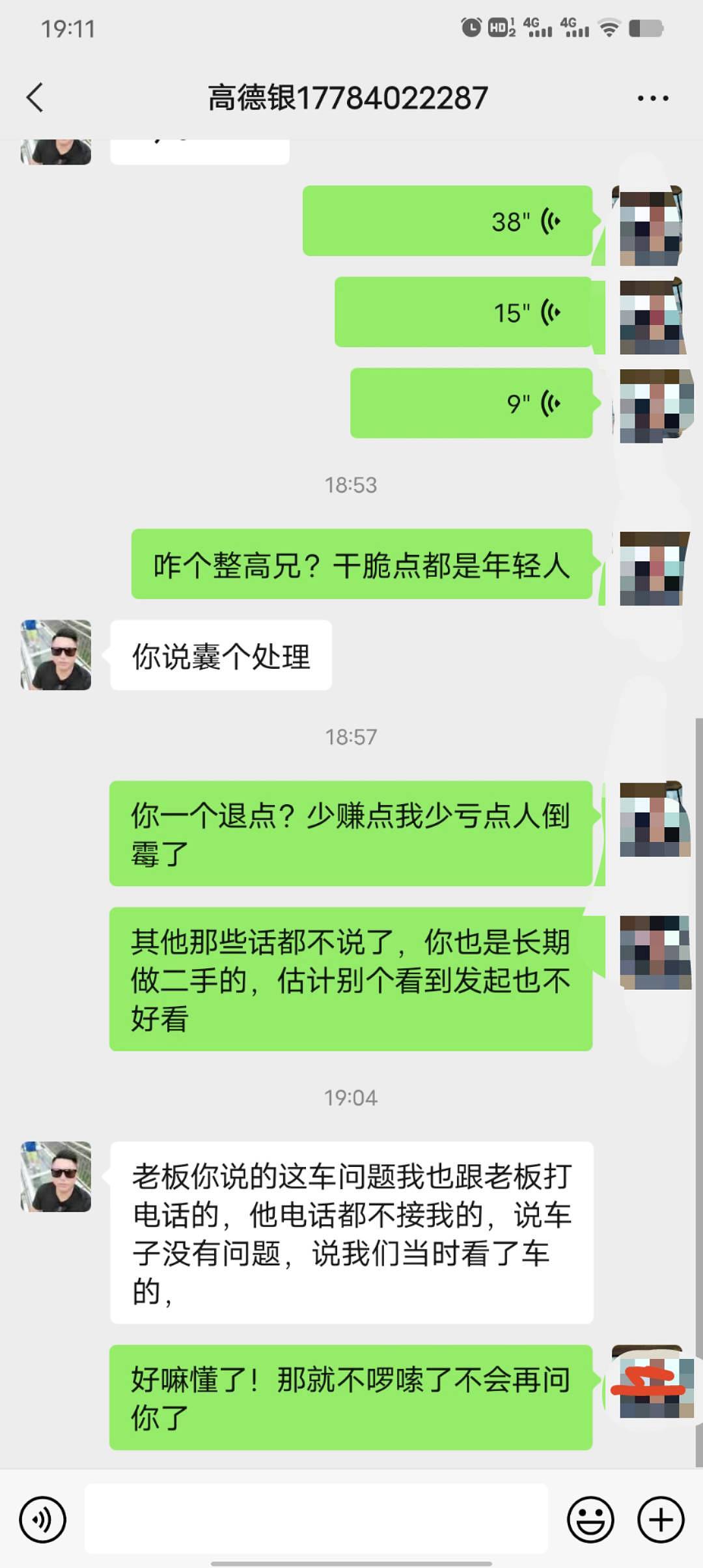Switch to voice input mode
The height and width of the screenshot is (1568, 703).
pos(42,1520)
